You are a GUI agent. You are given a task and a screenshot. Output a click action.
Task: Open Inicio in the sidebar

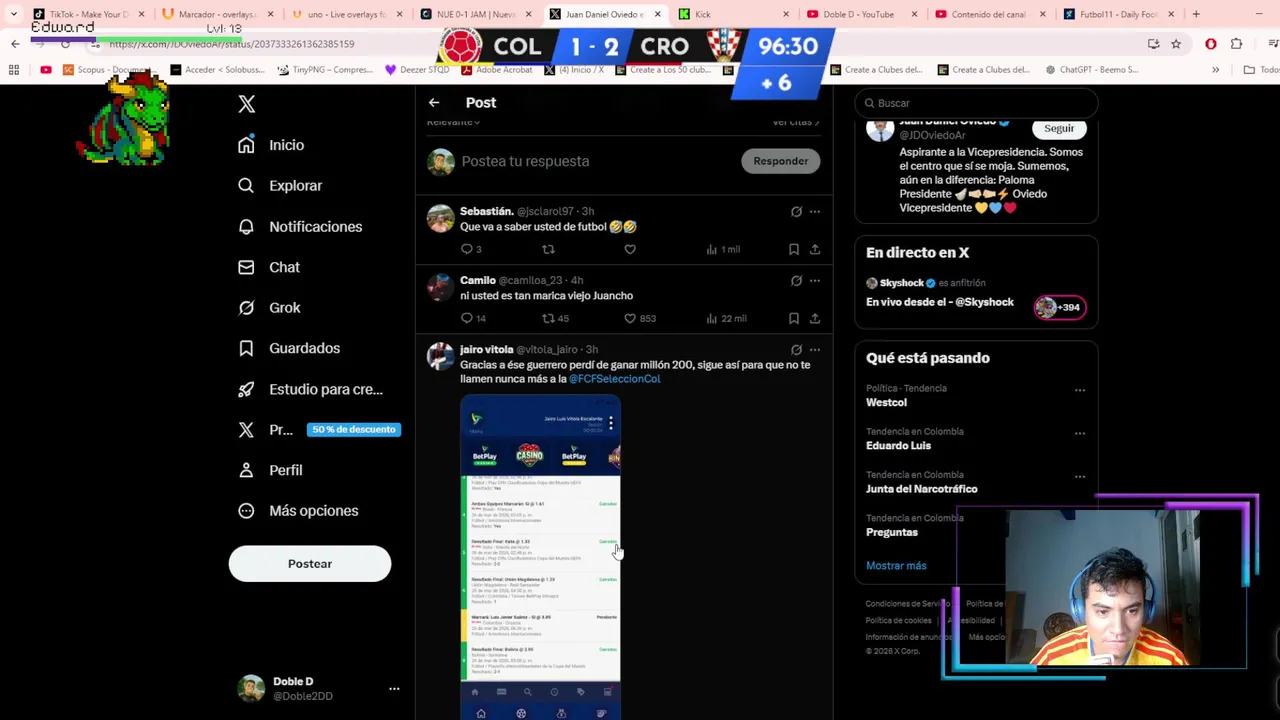pos(285,145)
